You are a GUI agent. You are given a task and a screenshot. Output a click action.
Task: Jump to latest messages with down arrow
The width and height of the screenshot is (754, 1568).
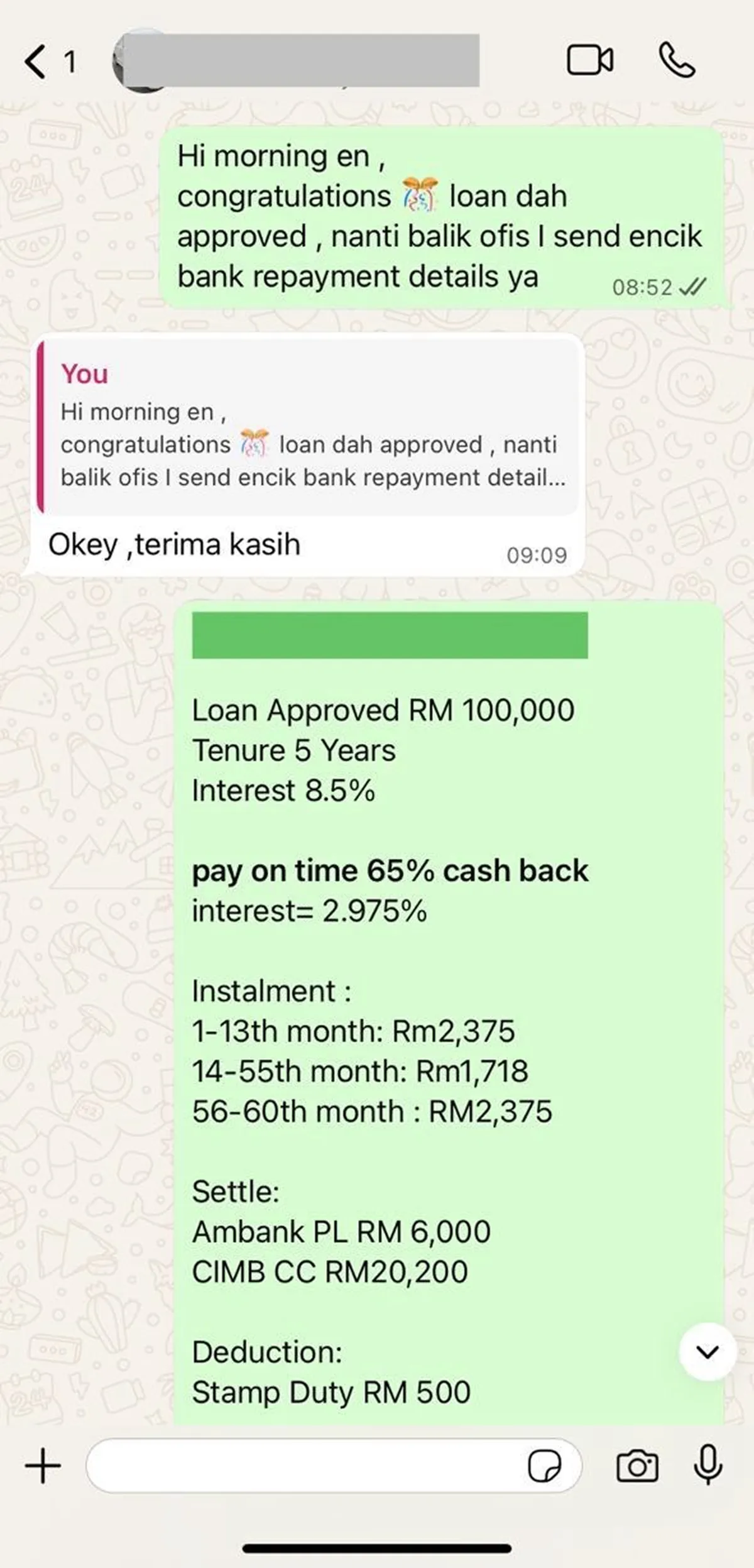point(708,1352)
